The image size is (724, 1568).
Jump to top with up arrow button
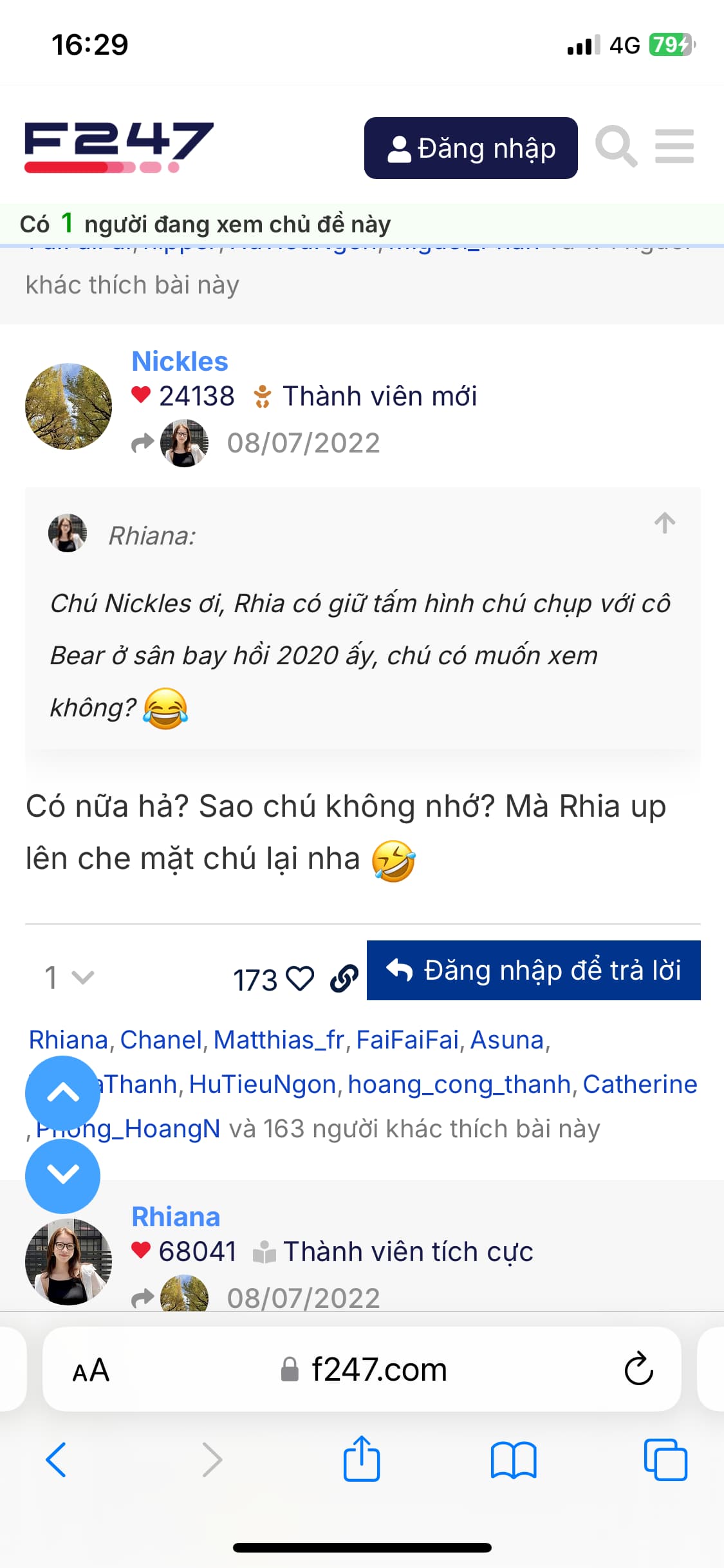pyautogui.click(x=62, y=1093)
